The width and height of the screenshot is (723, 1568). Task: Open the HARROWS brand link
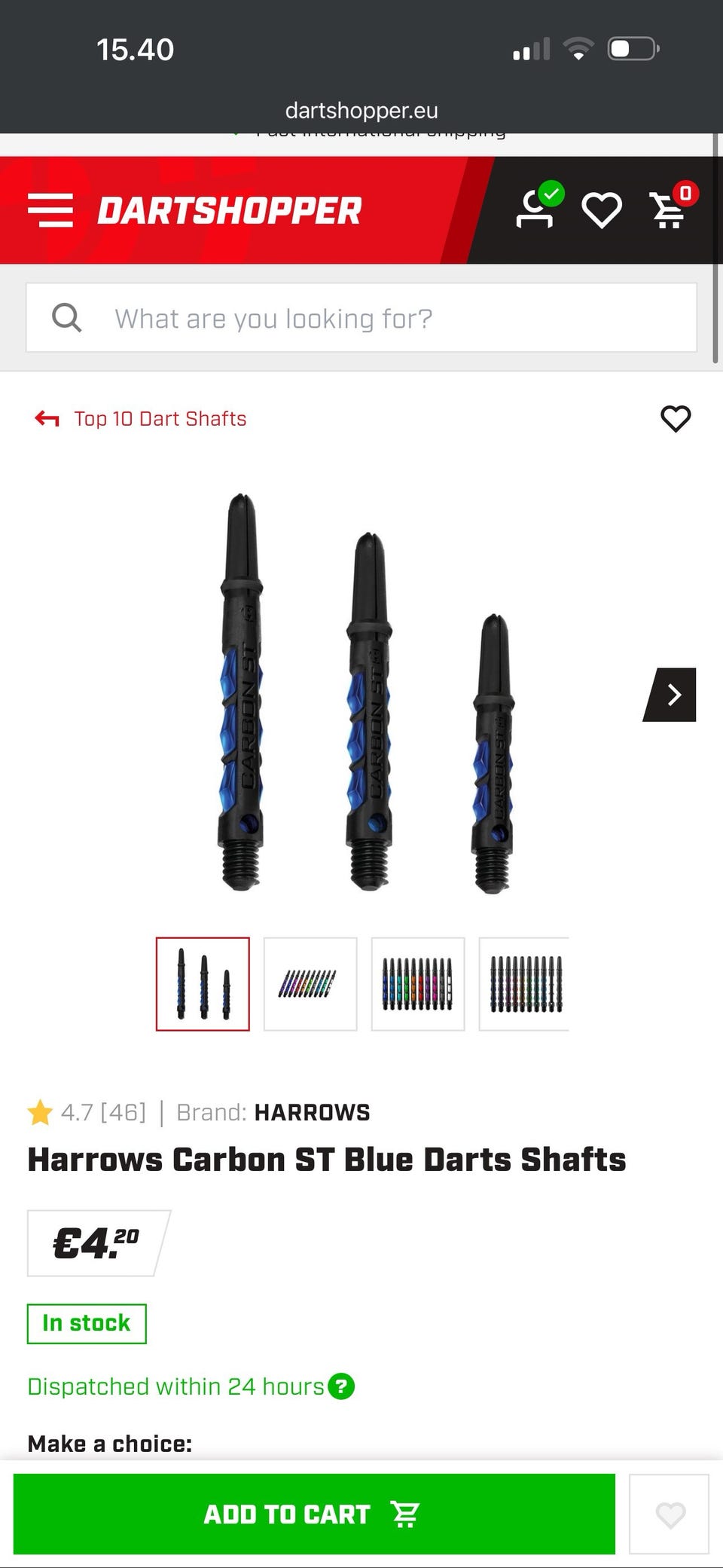[312, 1113]
